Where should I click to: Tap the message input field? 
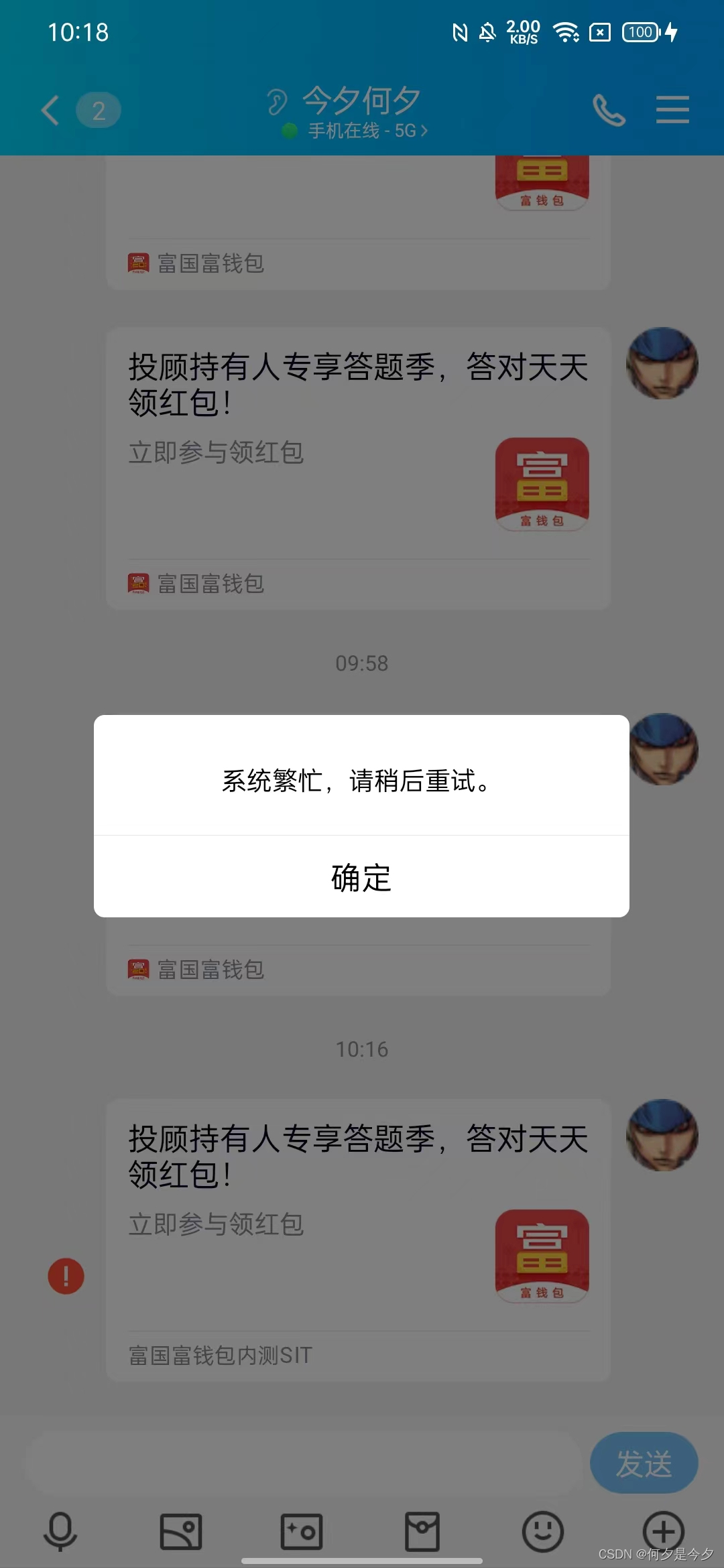pyautogui.click(x=302, y=1463)
